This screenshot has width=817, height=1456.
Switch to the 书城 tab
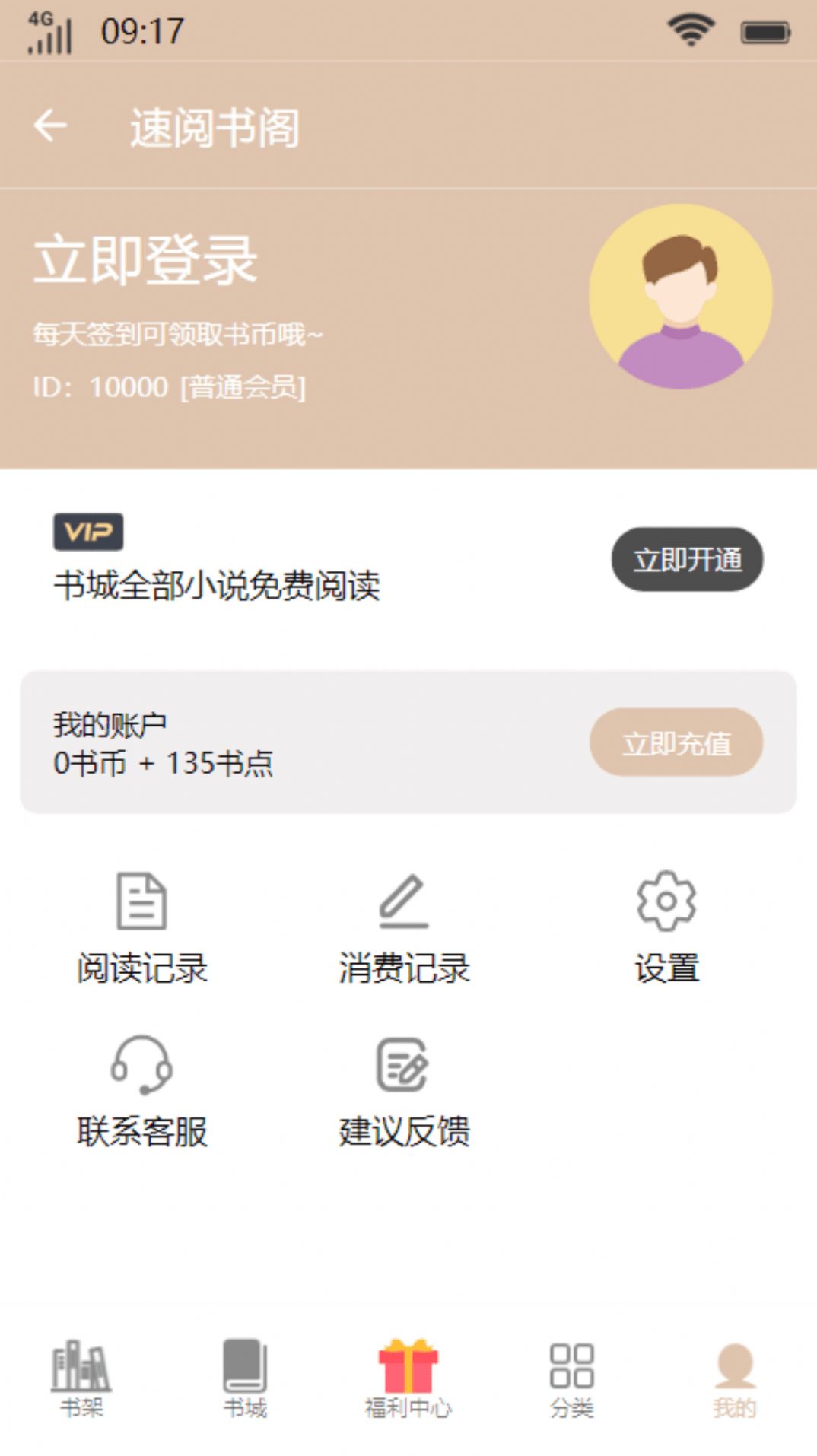coord(245,1378)
